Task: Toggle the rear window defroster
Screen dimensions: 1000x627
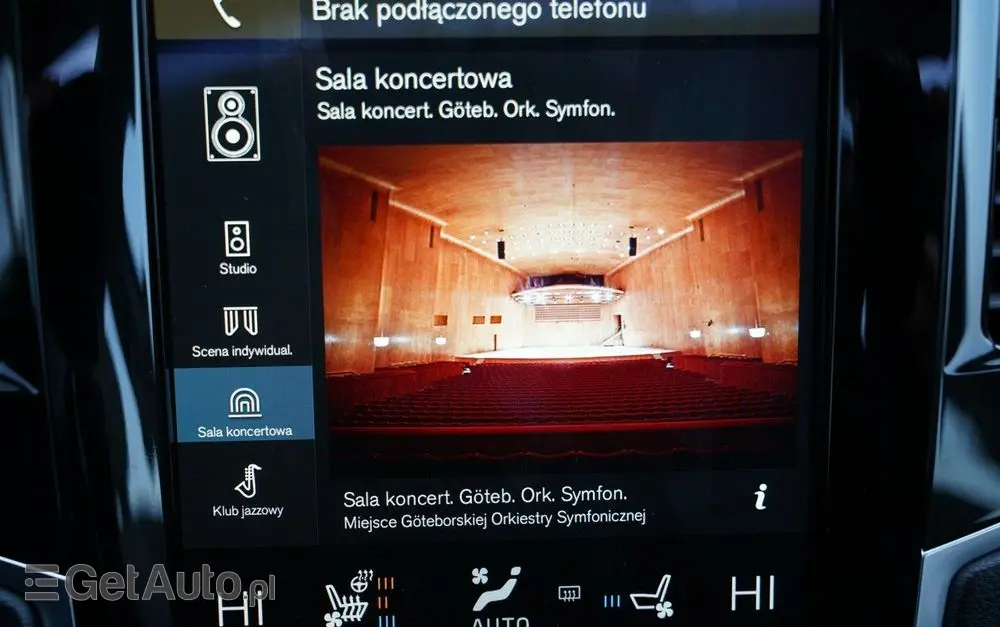Action: (x=569, y=594)
